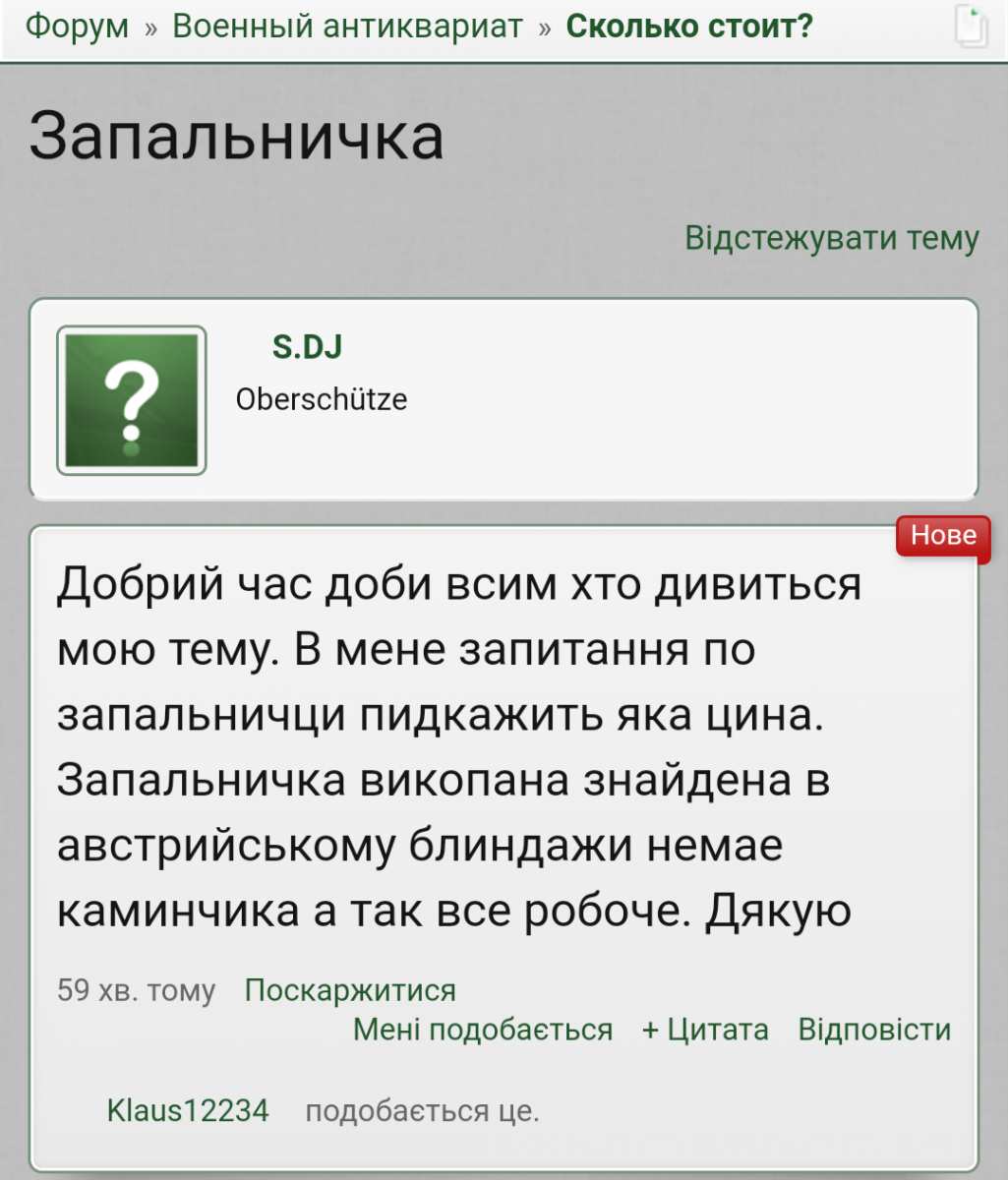The image size is (1008, 1180).
Task: Reply to the post via Відповісти
Action: pyautogui.click(x=874, y=1031)
